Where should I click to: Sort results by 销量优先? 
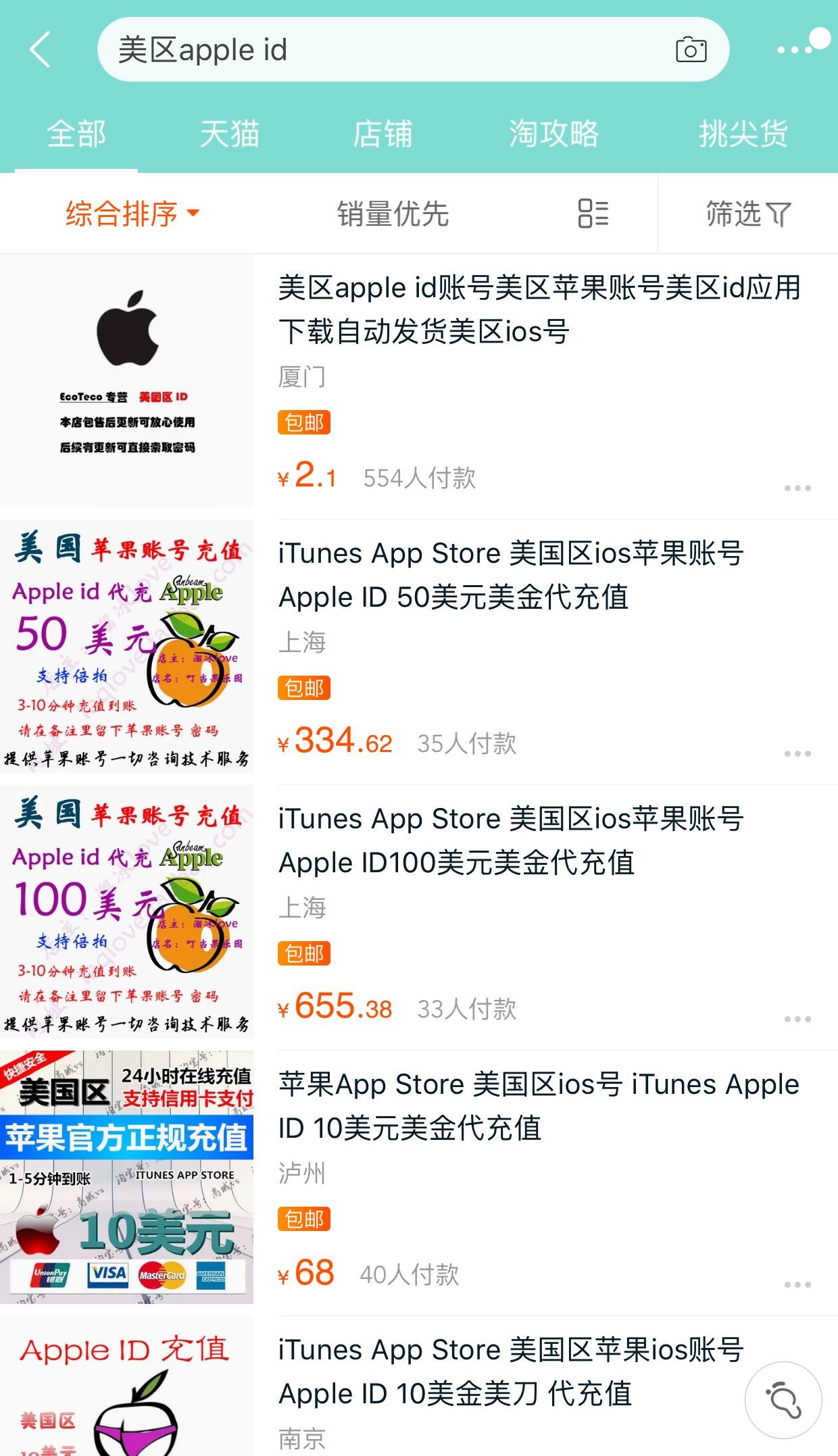point(393,213)
